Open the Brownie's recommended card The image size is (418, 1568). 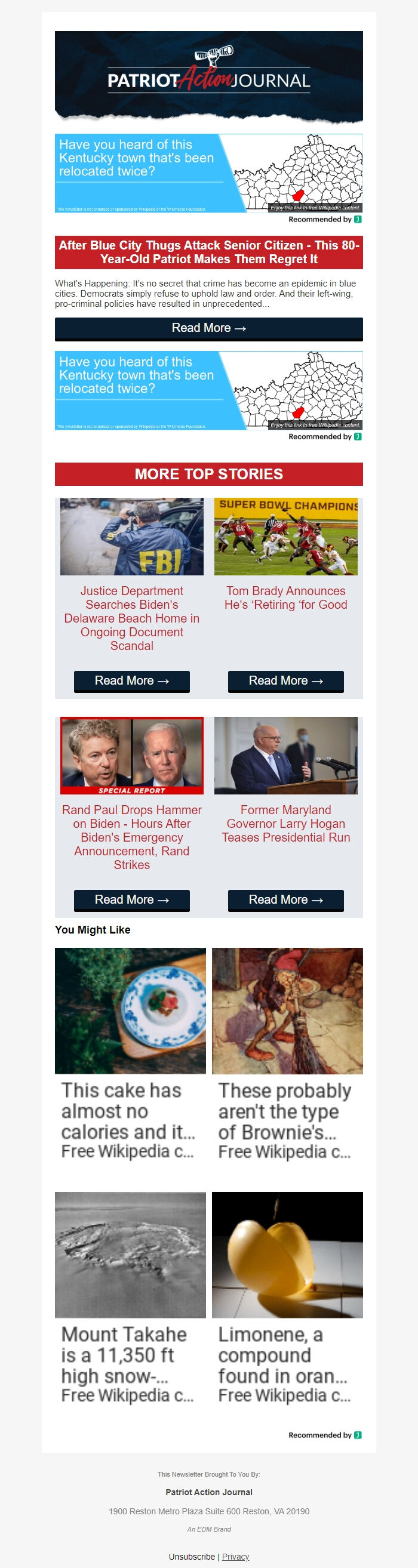tap(287, 1054)
